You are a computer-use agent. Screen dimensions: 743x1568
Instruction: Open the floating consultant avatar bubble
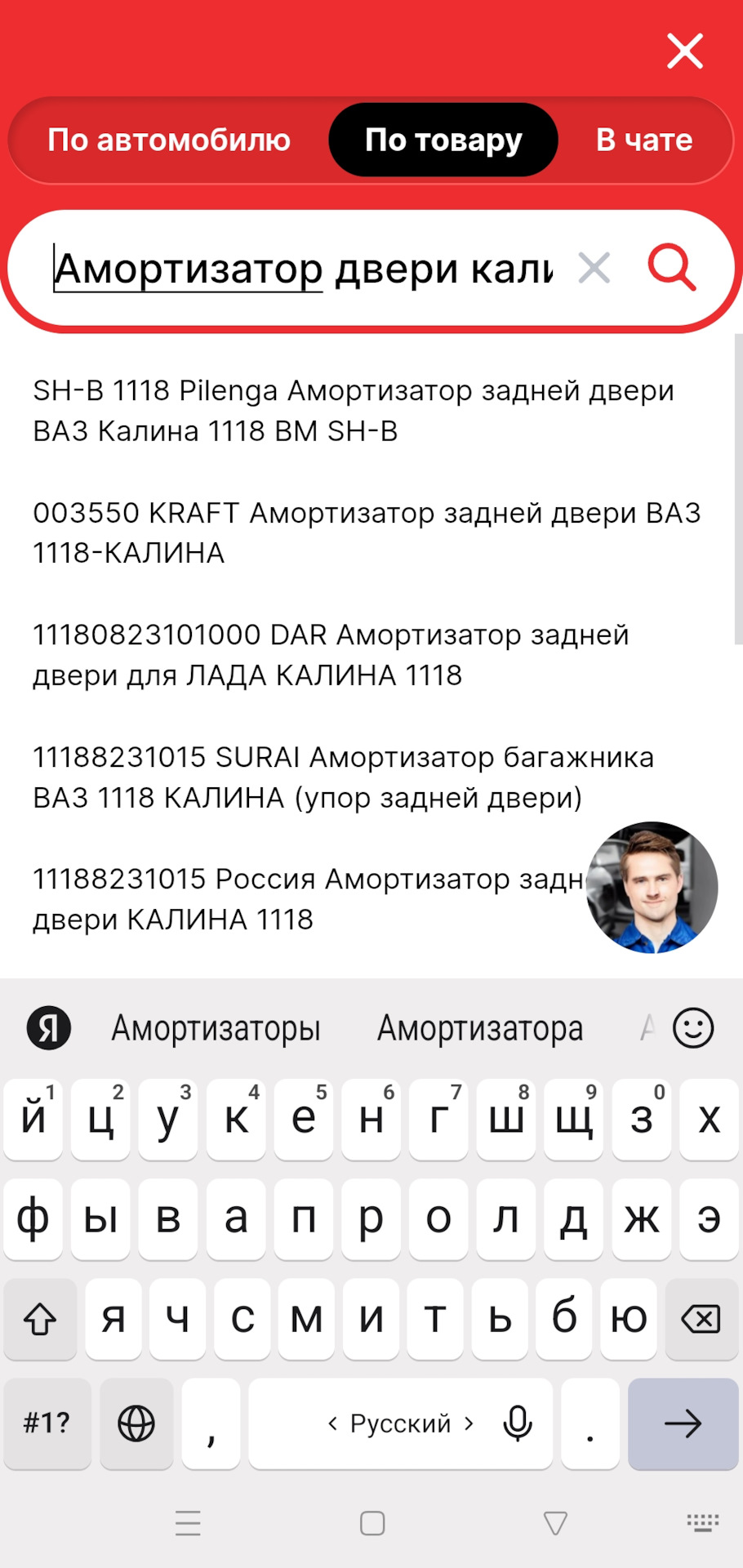[x=652, y=888]
